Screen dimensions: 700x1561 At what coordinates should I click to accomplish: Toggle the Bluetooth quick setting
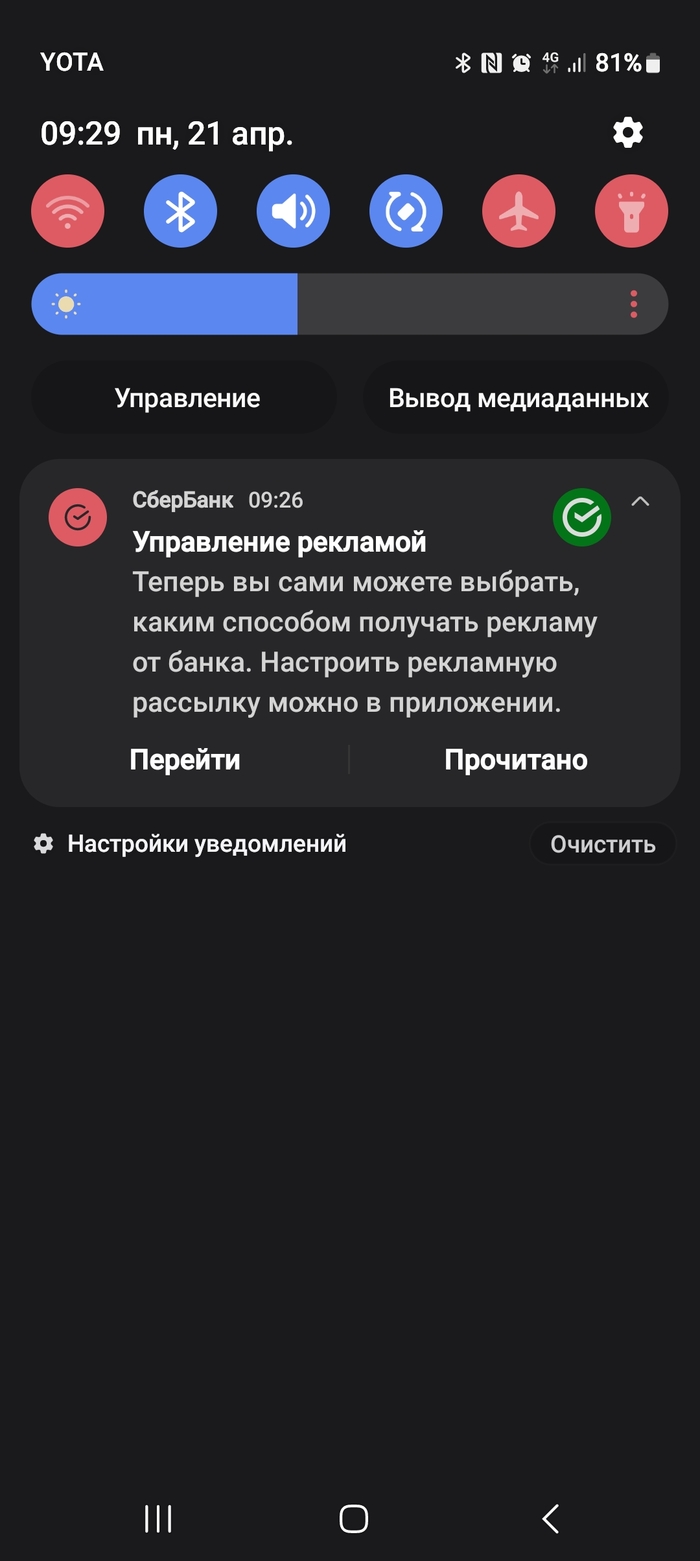180,211
